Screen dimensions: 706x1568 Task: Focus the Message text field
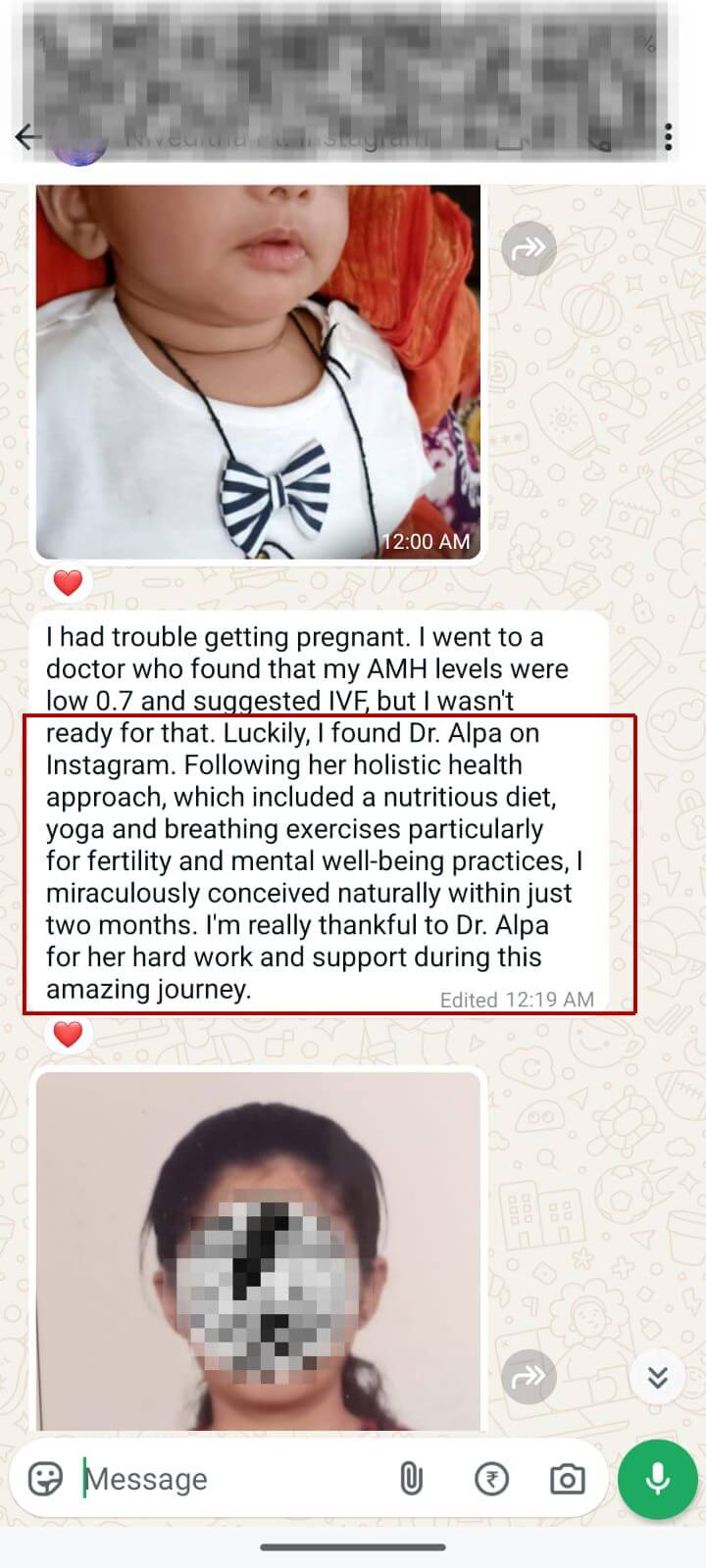pyautogui.click(x=226, y=1478)
